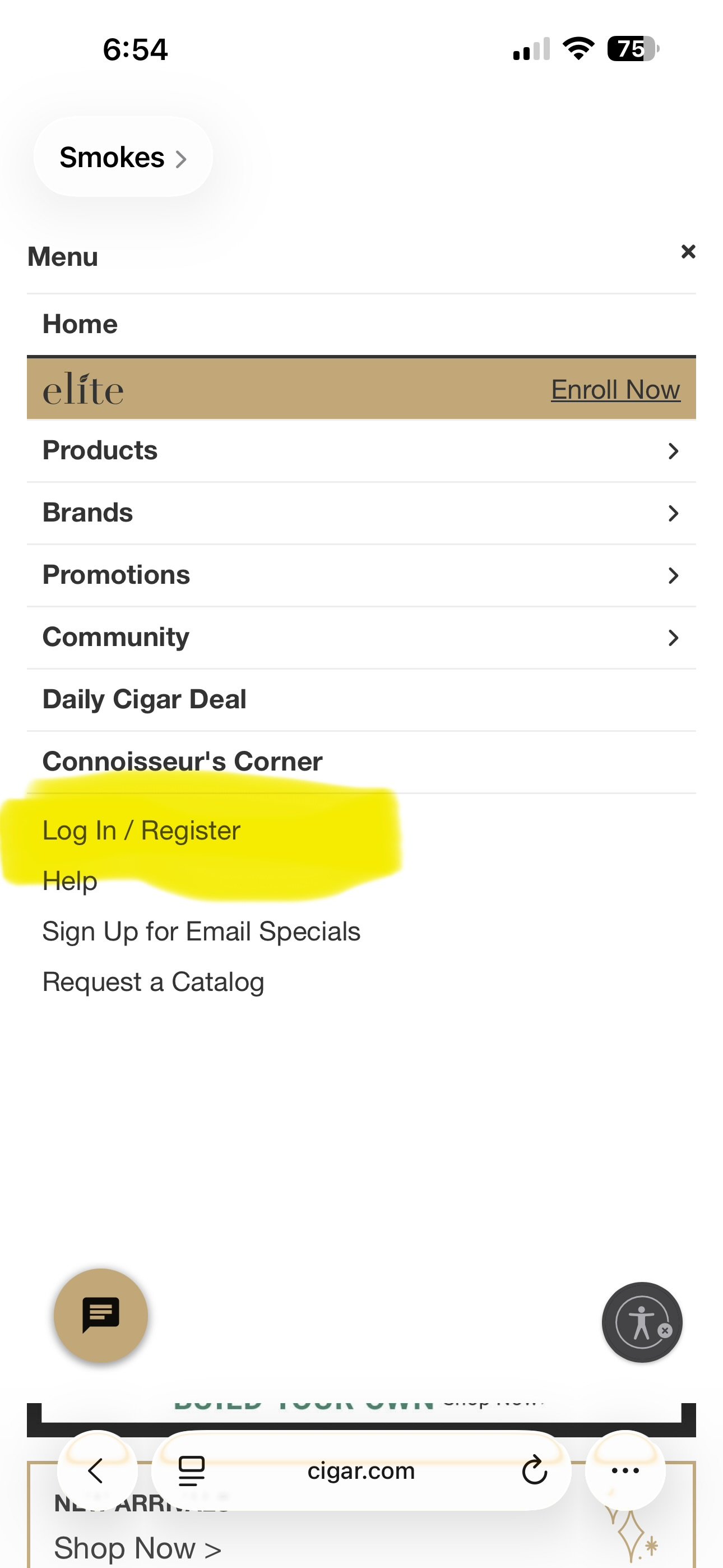
Task: Tap Enroll Now on the elite banner
Action: (x=615, y=390)
